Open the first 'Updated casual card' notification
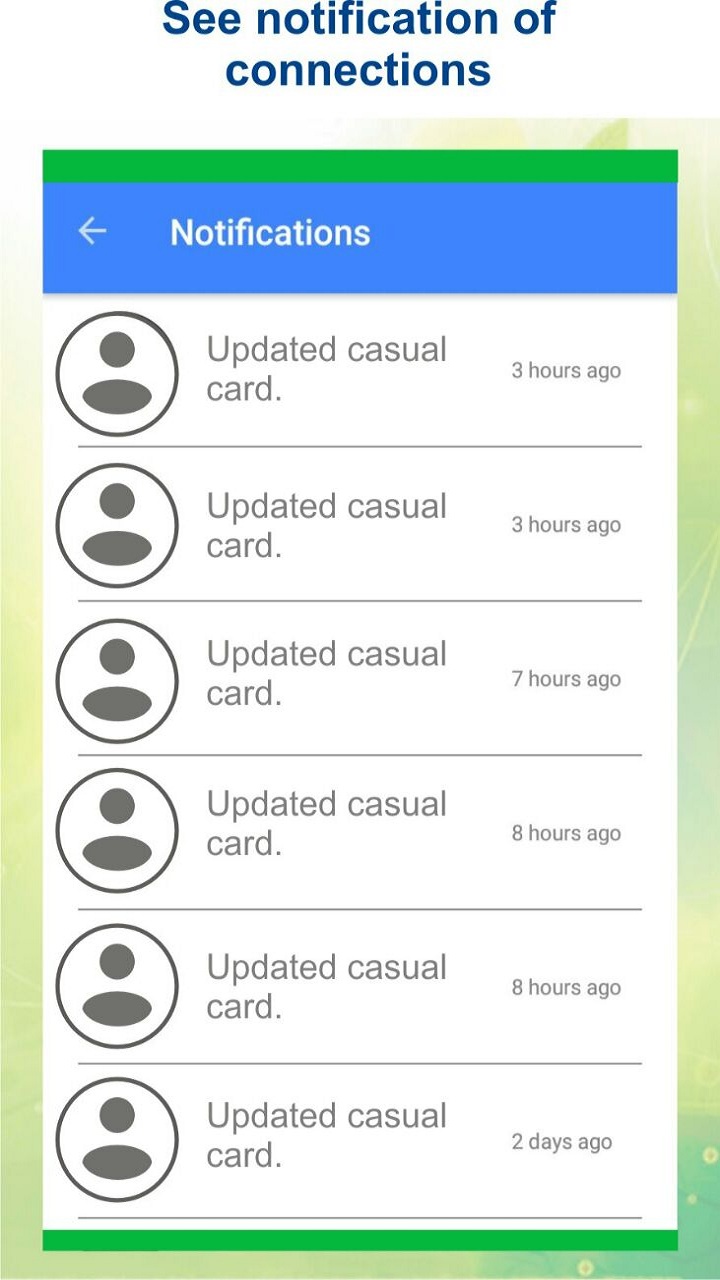The width and height of the screenshot is (720, 1280). (x=326, y=369)
